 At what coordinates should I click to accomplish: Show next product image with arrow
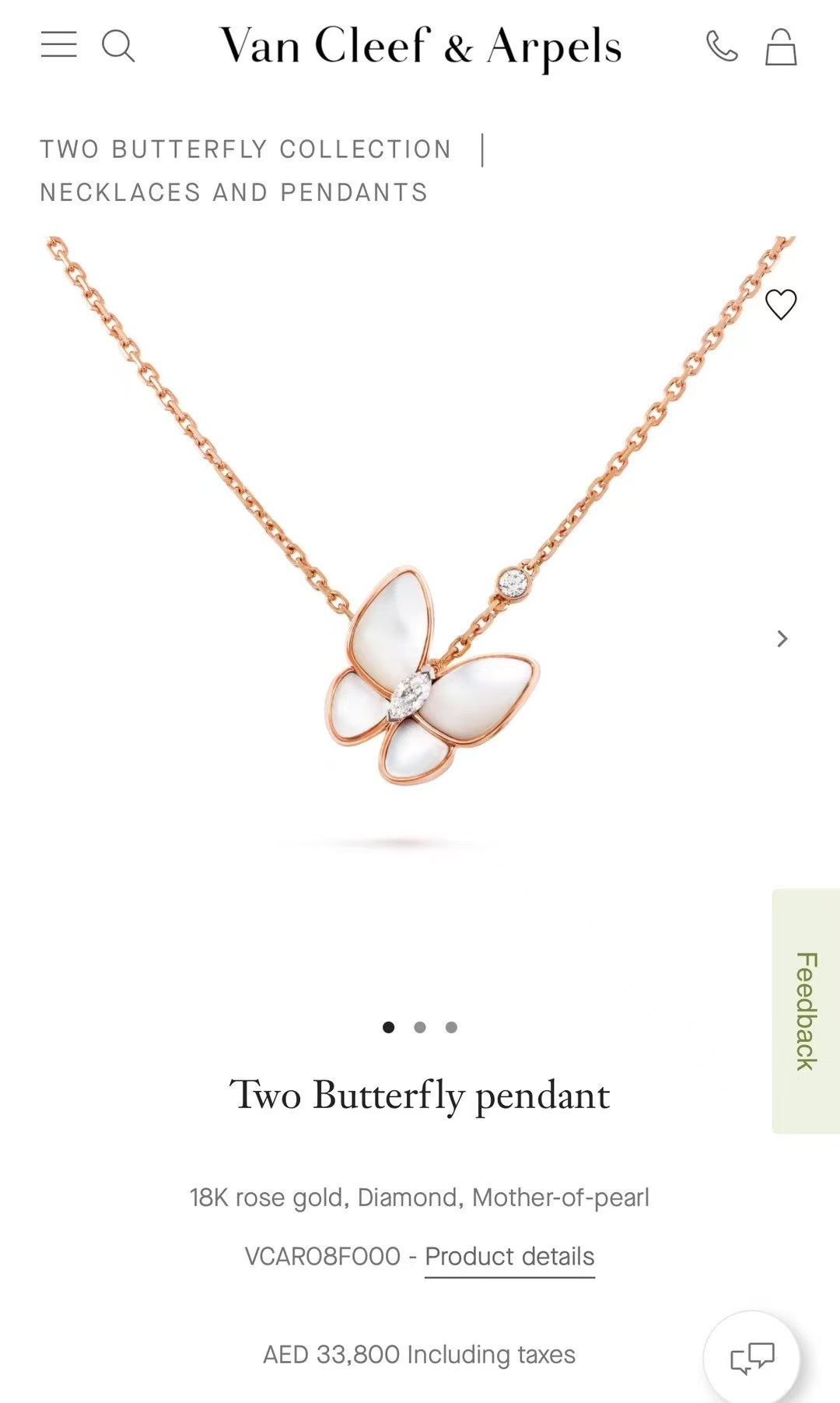[782, 639]
